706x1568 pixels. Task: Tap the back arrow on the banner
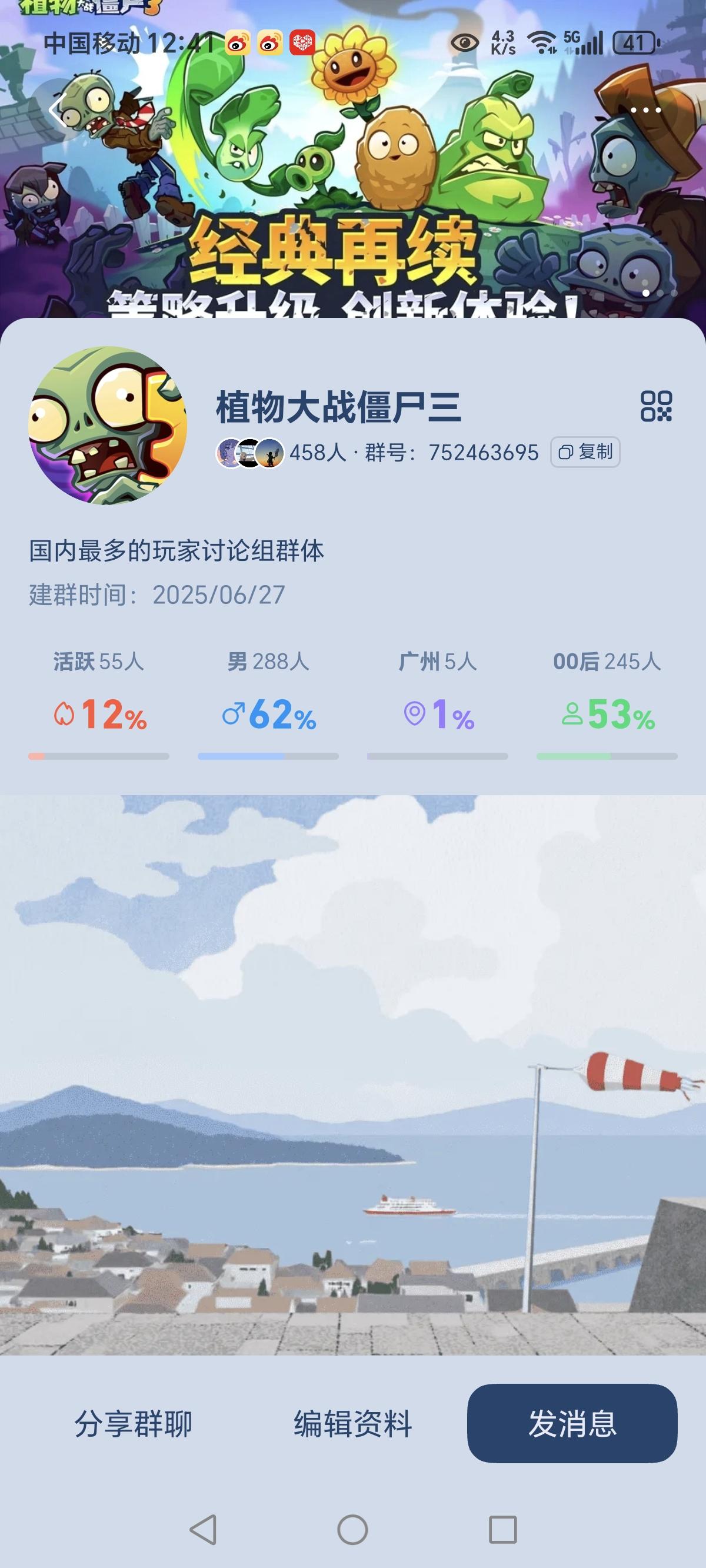tap(56, 109)
